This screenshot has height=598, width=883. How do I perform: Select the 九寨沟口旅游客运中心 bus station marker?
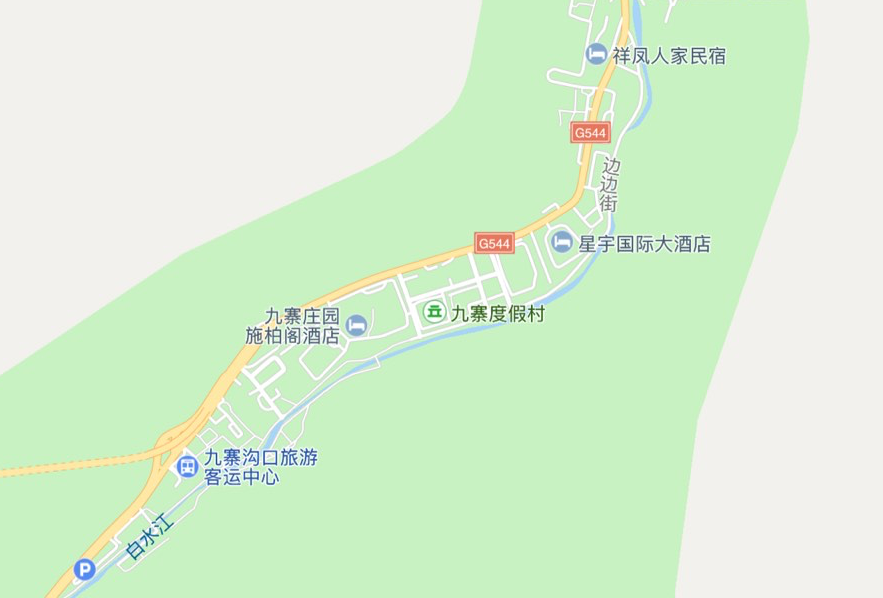(187, 466)
